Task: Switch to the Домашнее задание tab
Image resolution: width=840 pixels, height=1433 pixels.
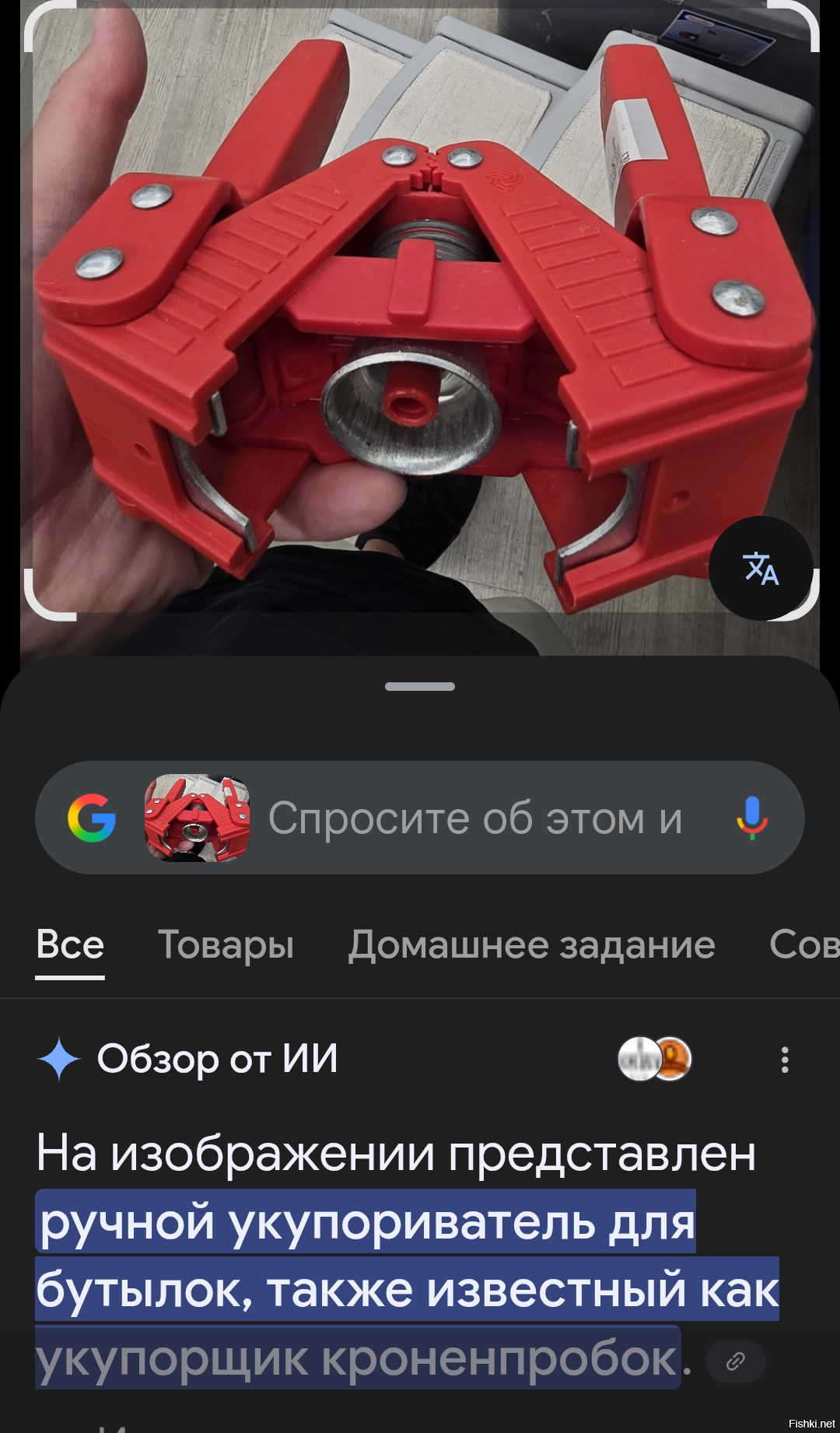Action: (x=531, y=945)
